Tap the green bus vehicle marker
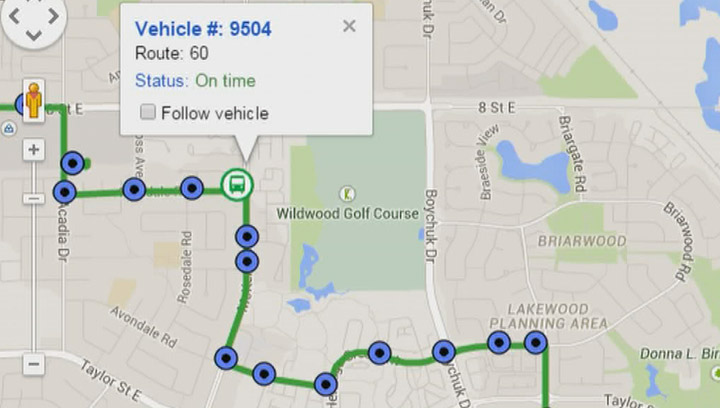This screenshot has height=408, width=720. tap(237, 184)
